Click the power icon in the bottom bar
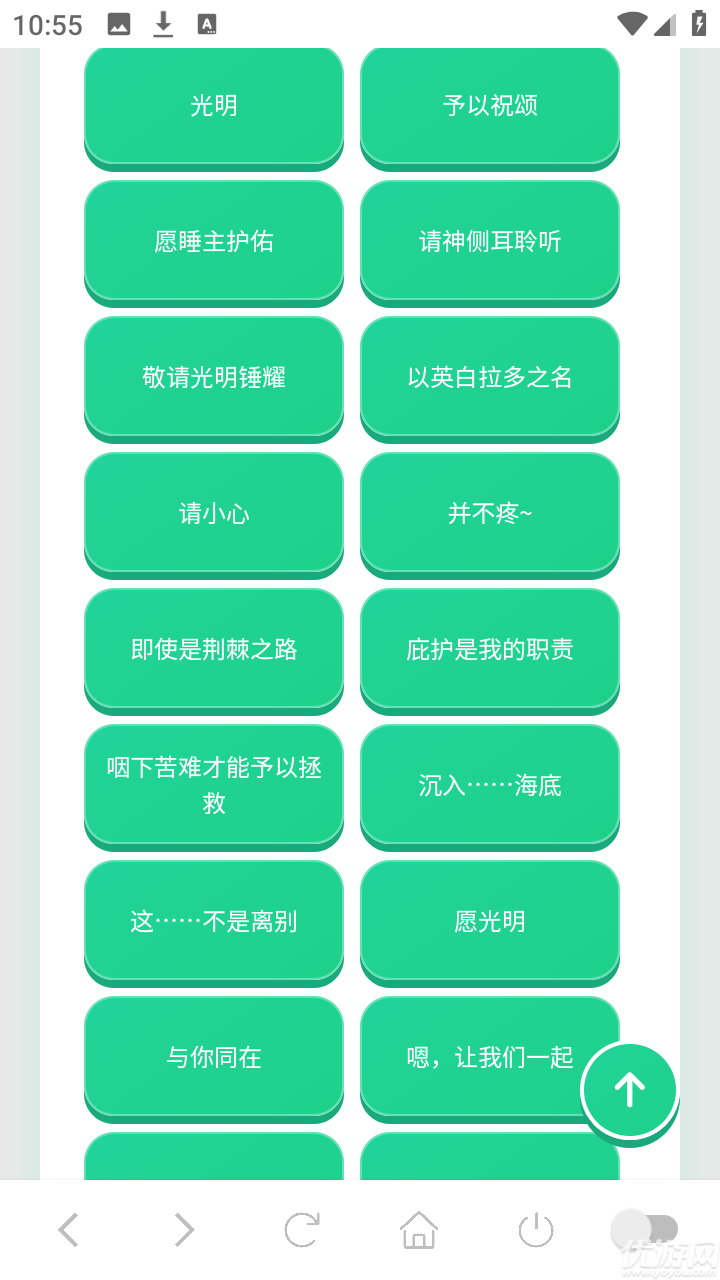Image resolution: width=720 pixels, height=1280 pixels. (x=536, y=1230)
